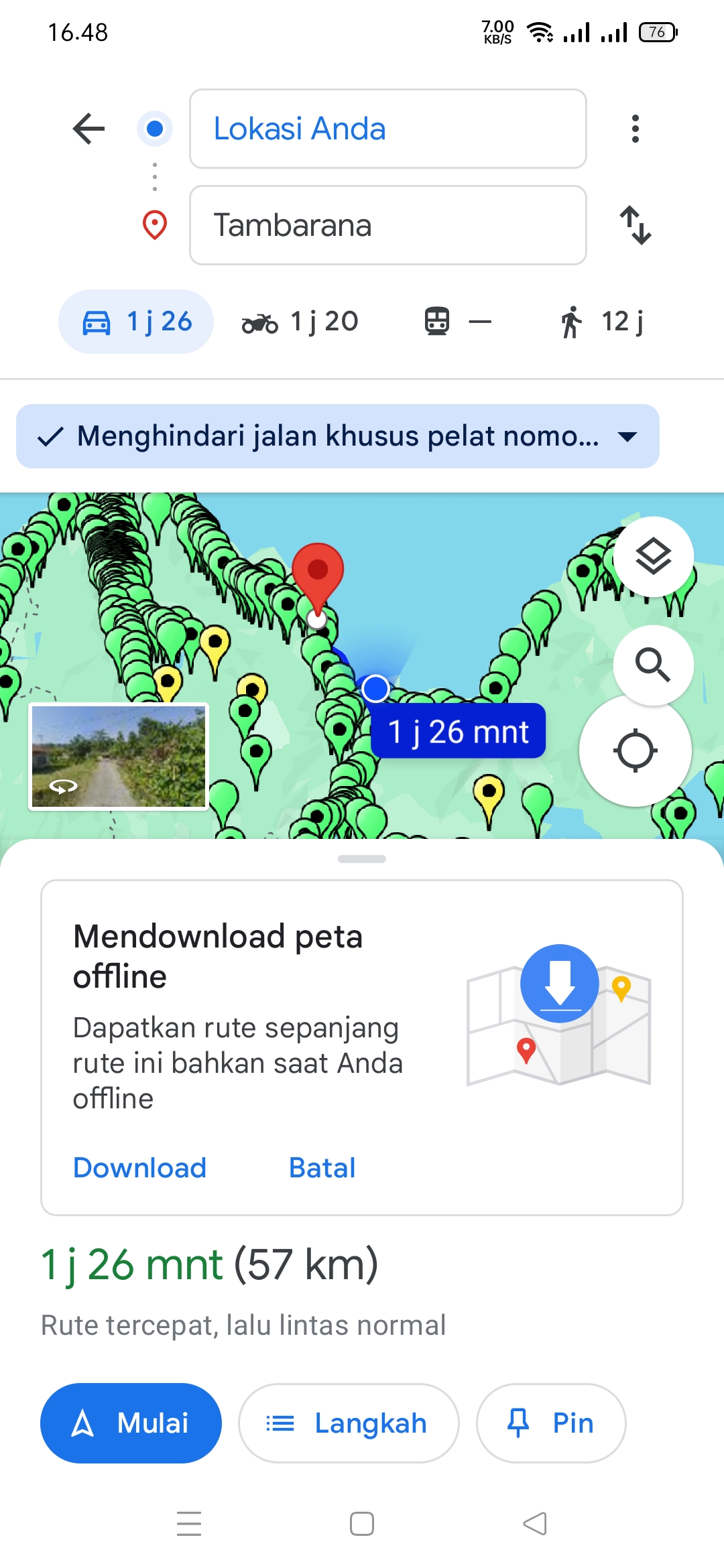This screenshot has height=1568, width=724.
Task: Open the system recent apps menu
Action: pos(189,1524)
